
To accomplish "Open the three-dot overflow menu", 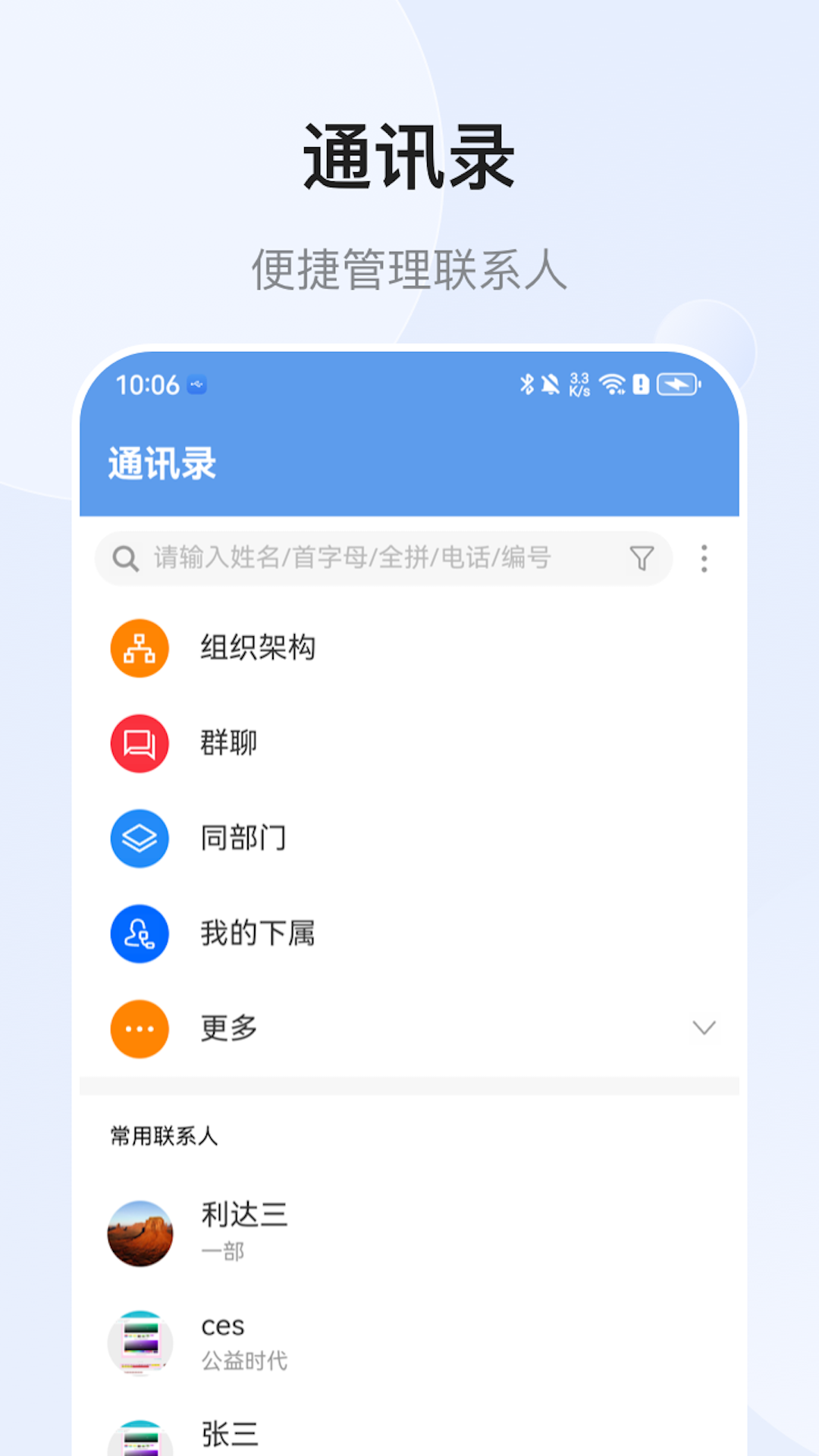I will (704, 559).
